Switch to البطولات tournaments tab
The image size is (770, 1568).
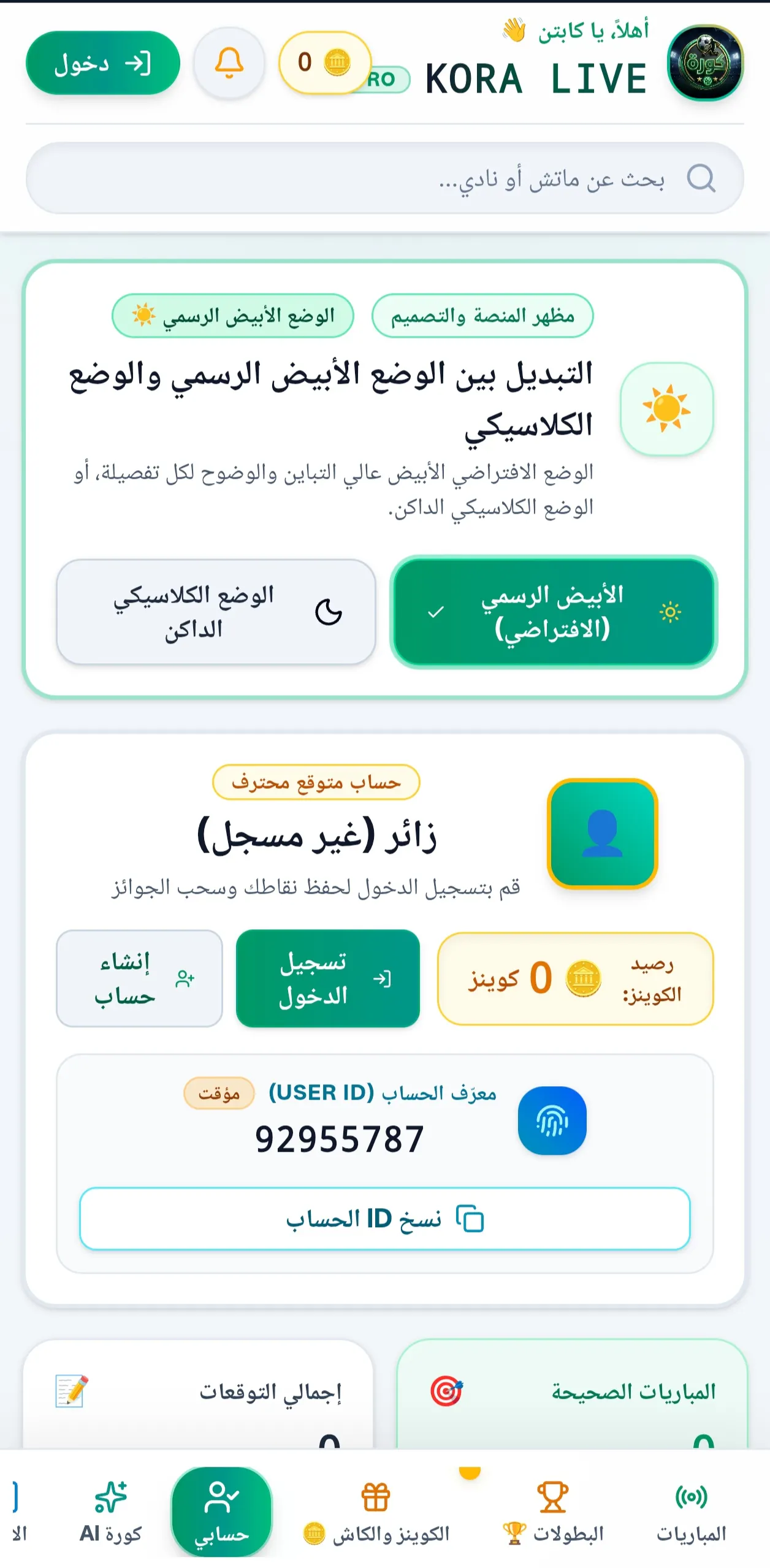click(x=553, y=1513)
